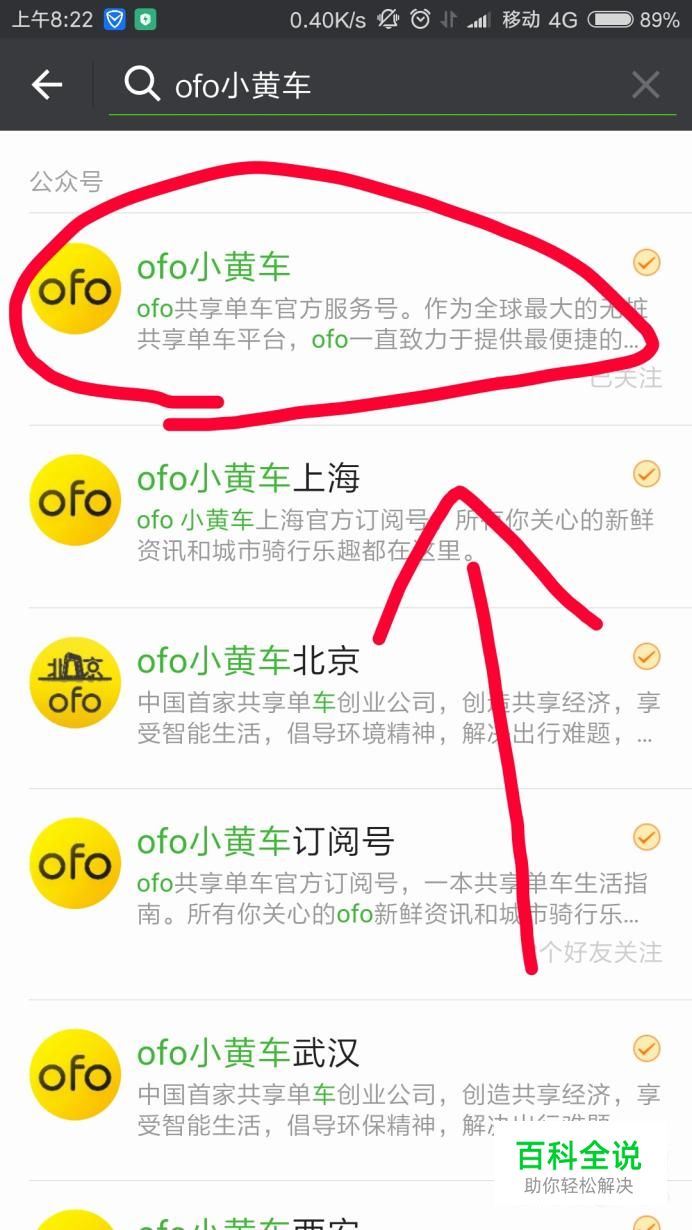Go back using the arrow icon
The height and width of the screenshot is (1230, 692).
click(x=47, y=85)
